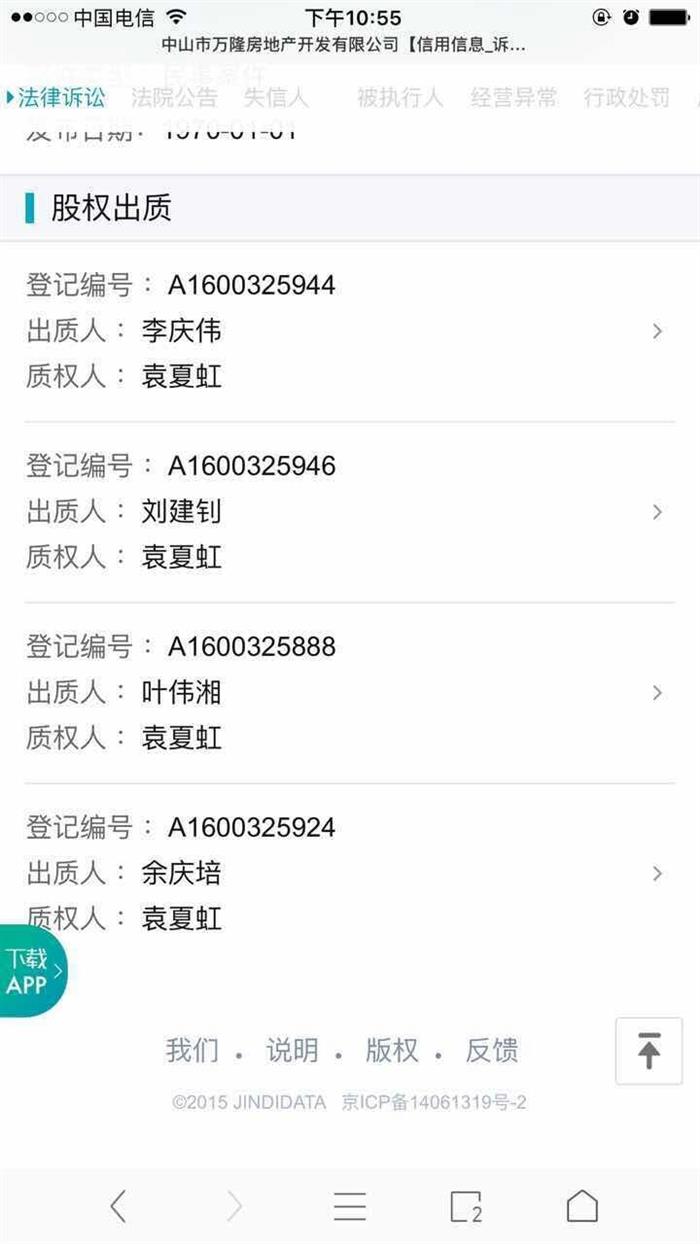Tap the 下载APP floating button

(x=30, y=972)
